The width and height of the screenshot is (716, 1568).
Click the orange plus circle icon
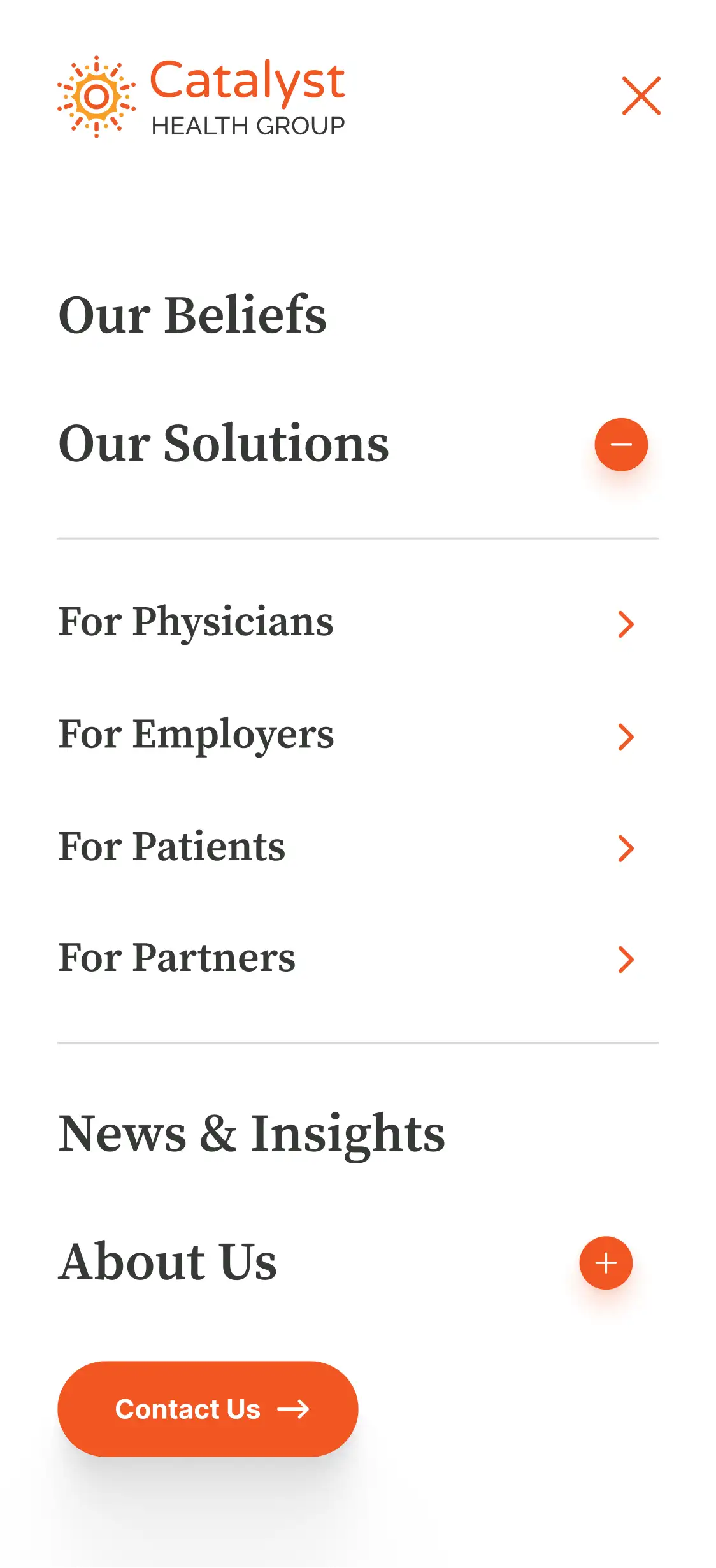606,1263
